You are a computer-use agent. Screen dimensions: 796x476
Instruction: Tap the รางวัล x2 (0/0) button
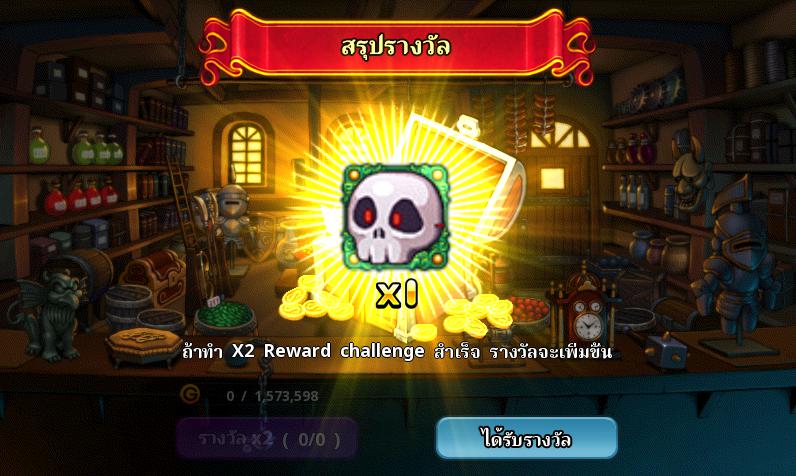point(266,438)
